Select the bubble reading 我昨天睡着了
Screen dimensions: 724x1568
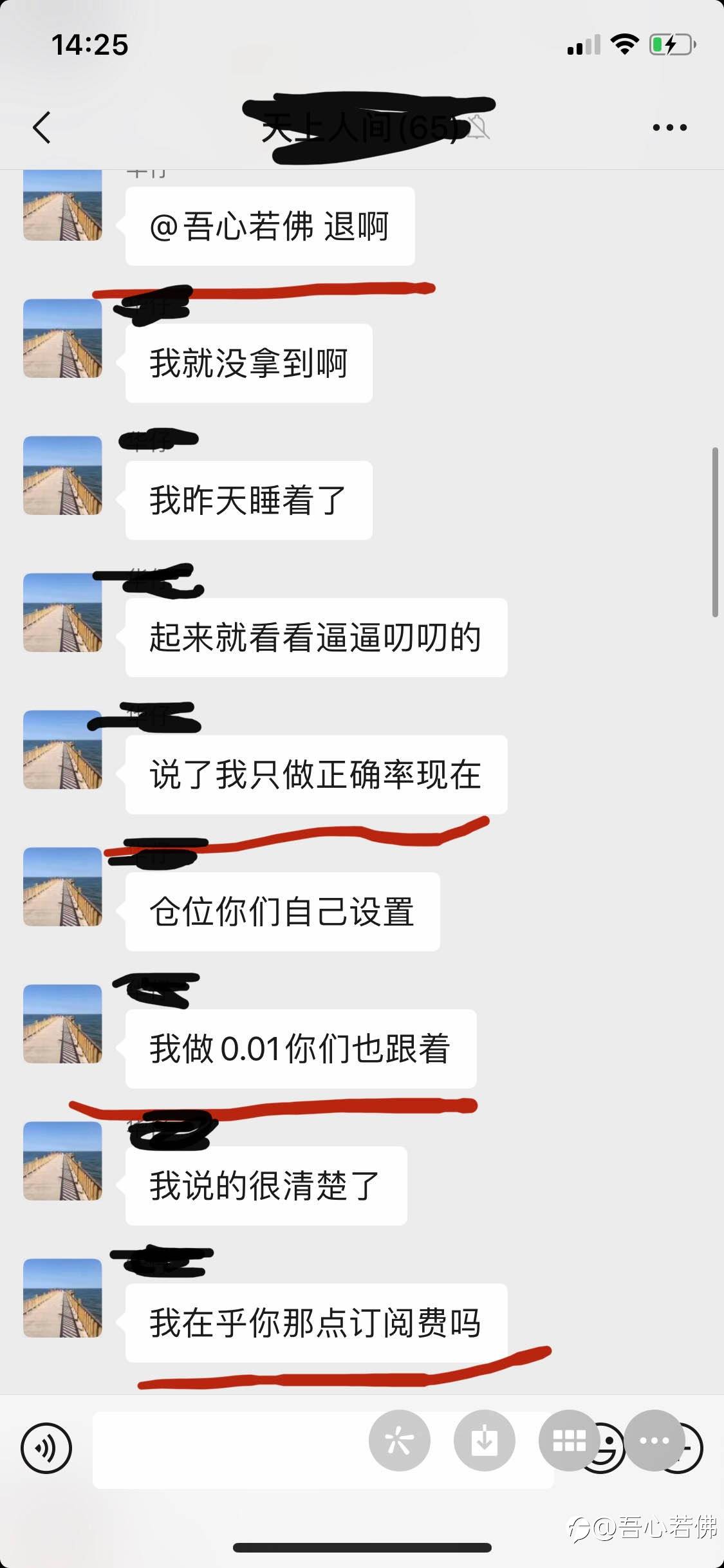point(248,500)
